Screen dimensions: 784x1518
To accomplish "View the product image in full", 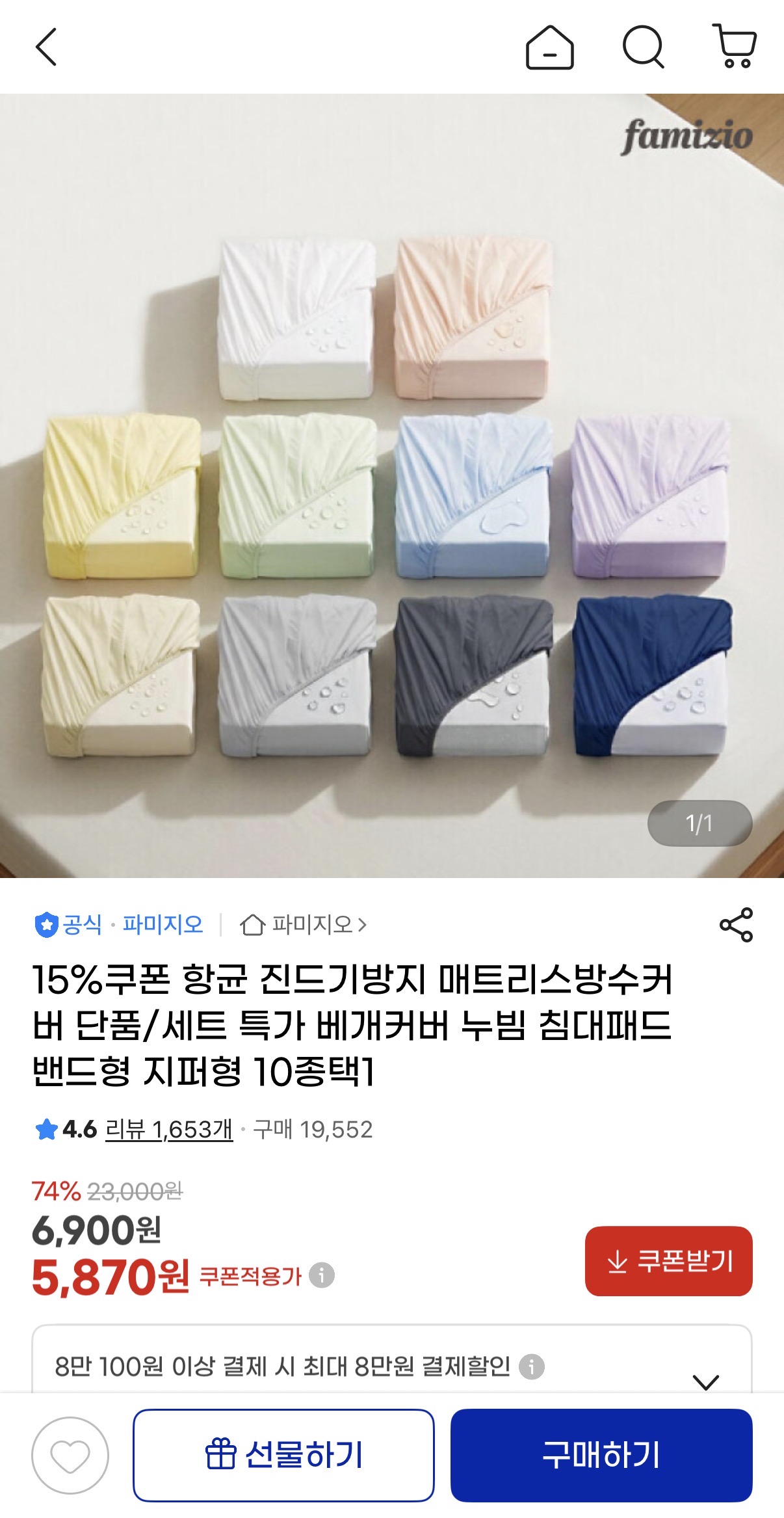I will pyautogui.click(x=391, y=485).
